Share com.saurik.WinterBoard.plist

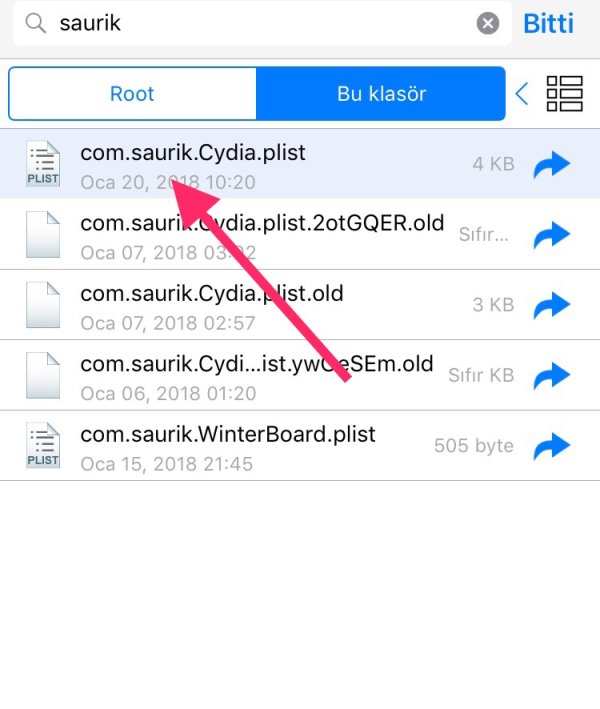point(551,446)
